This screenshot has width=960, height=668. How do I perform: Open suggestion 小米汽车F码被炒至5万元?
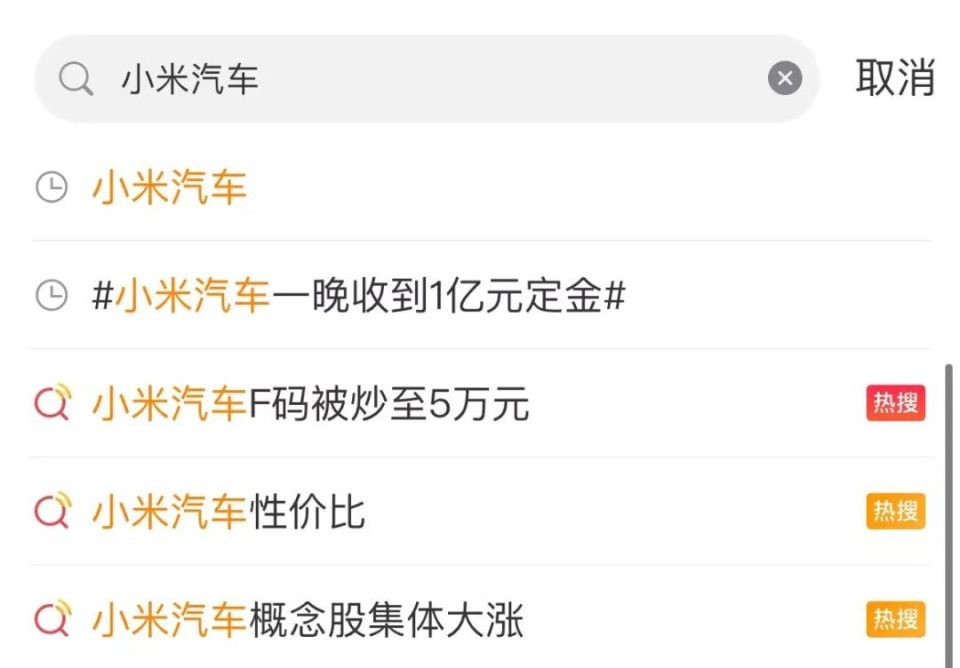coord(311,404)
